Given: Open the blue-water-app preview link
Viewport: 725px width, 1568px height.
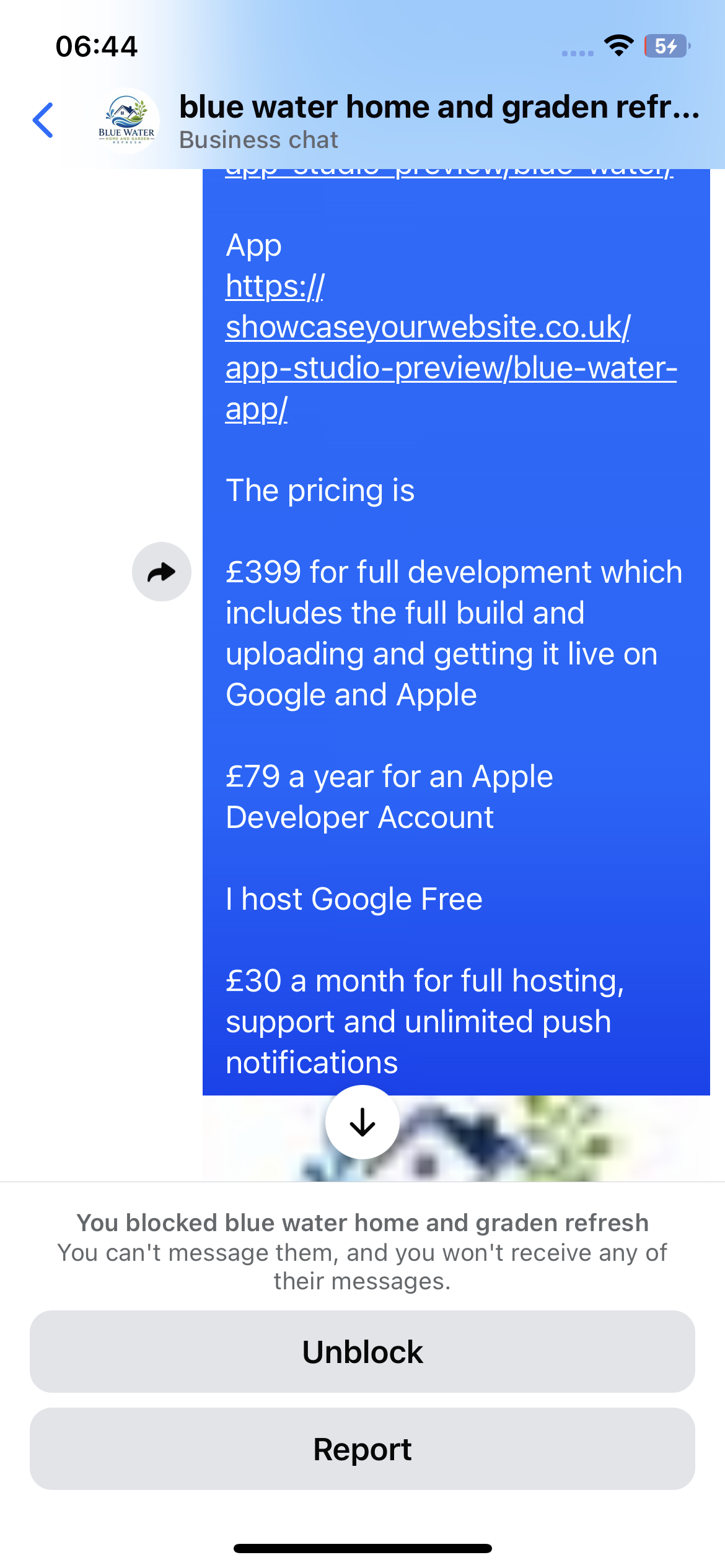Looking at the screenshot, I should 451,347.
